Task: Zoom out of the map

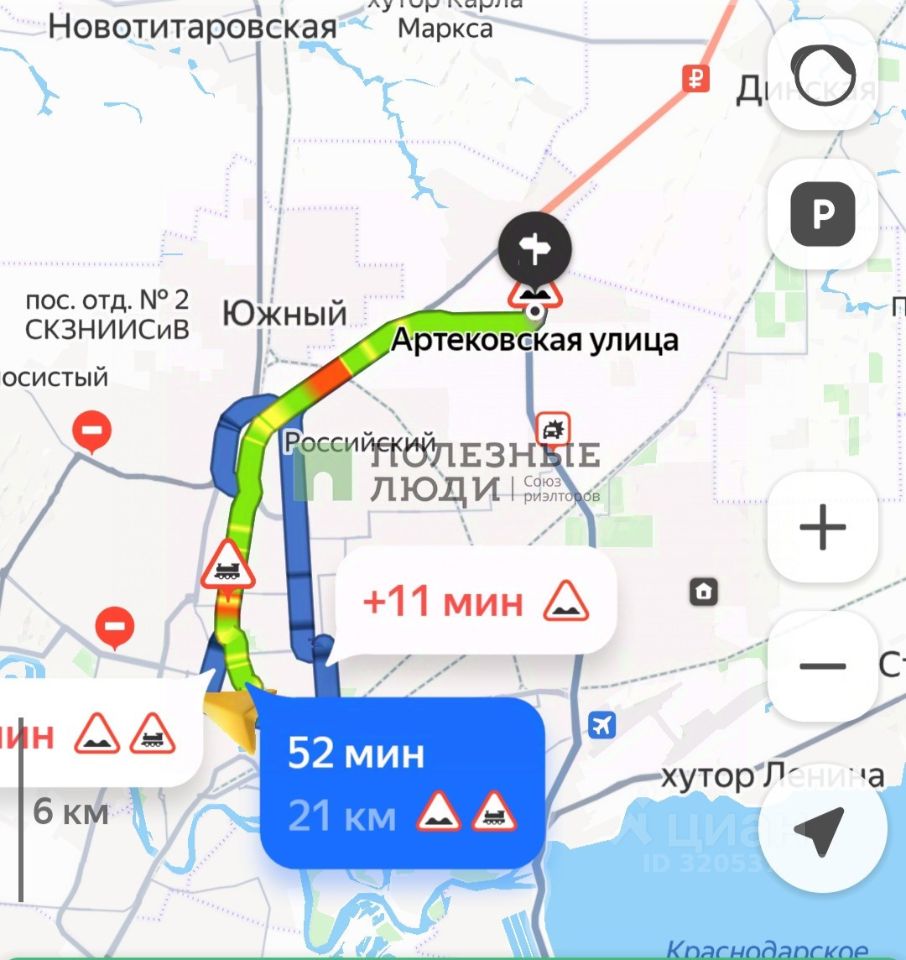Action: pyautogui.click(x=822, y=666)
